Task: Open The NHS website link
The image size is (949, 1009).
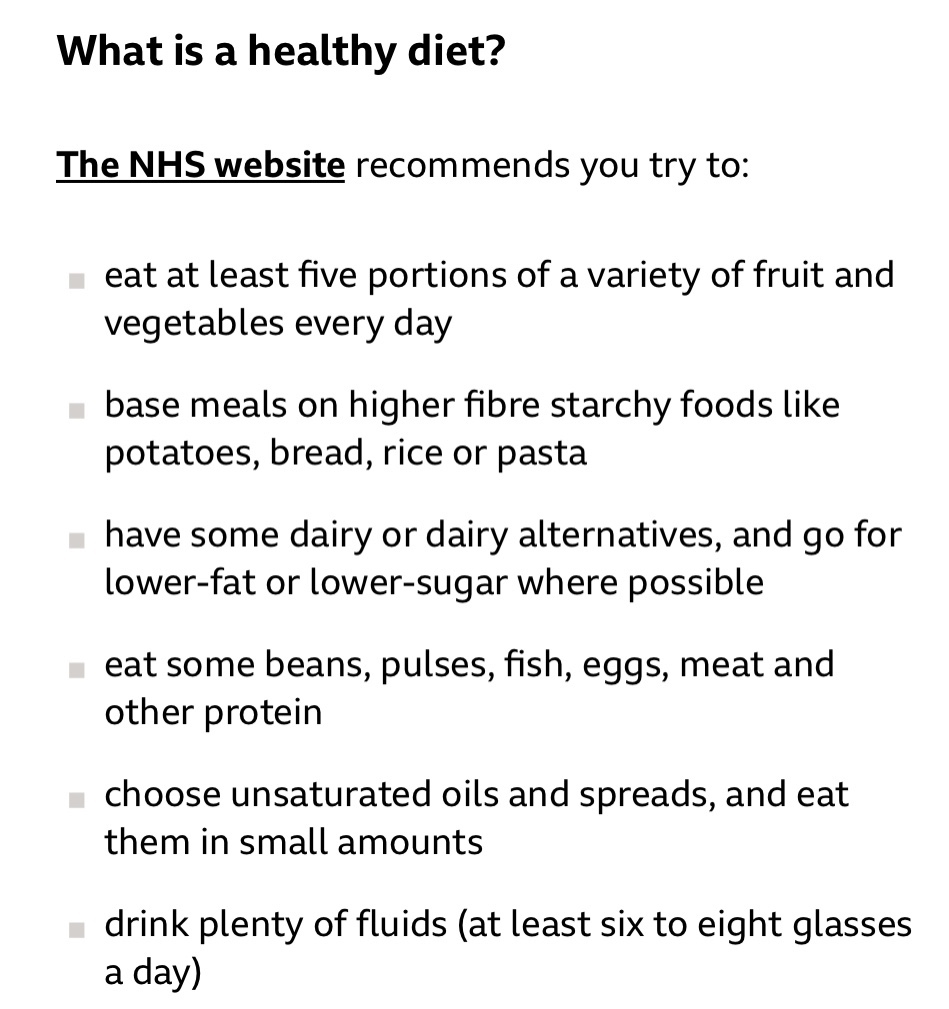Action: click(200, 165)
